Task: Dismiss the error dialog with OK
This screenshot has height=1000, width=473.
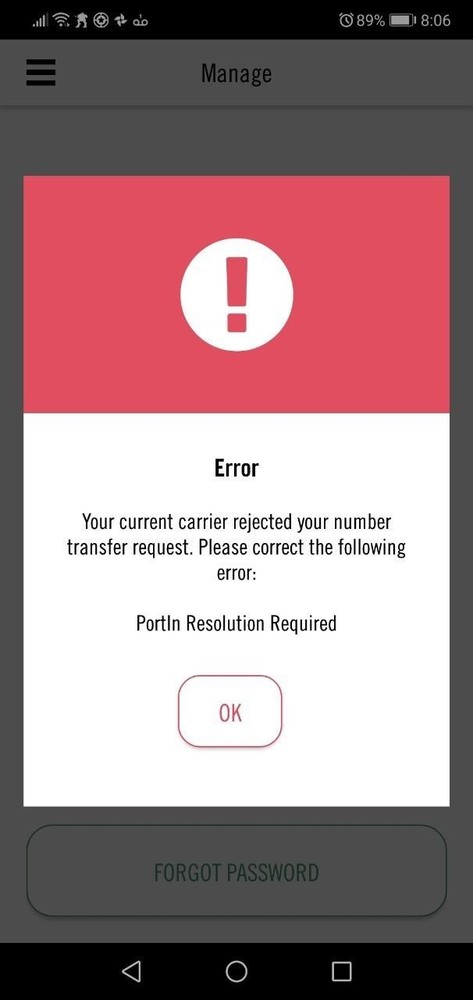Action: [x=229, y=711]
